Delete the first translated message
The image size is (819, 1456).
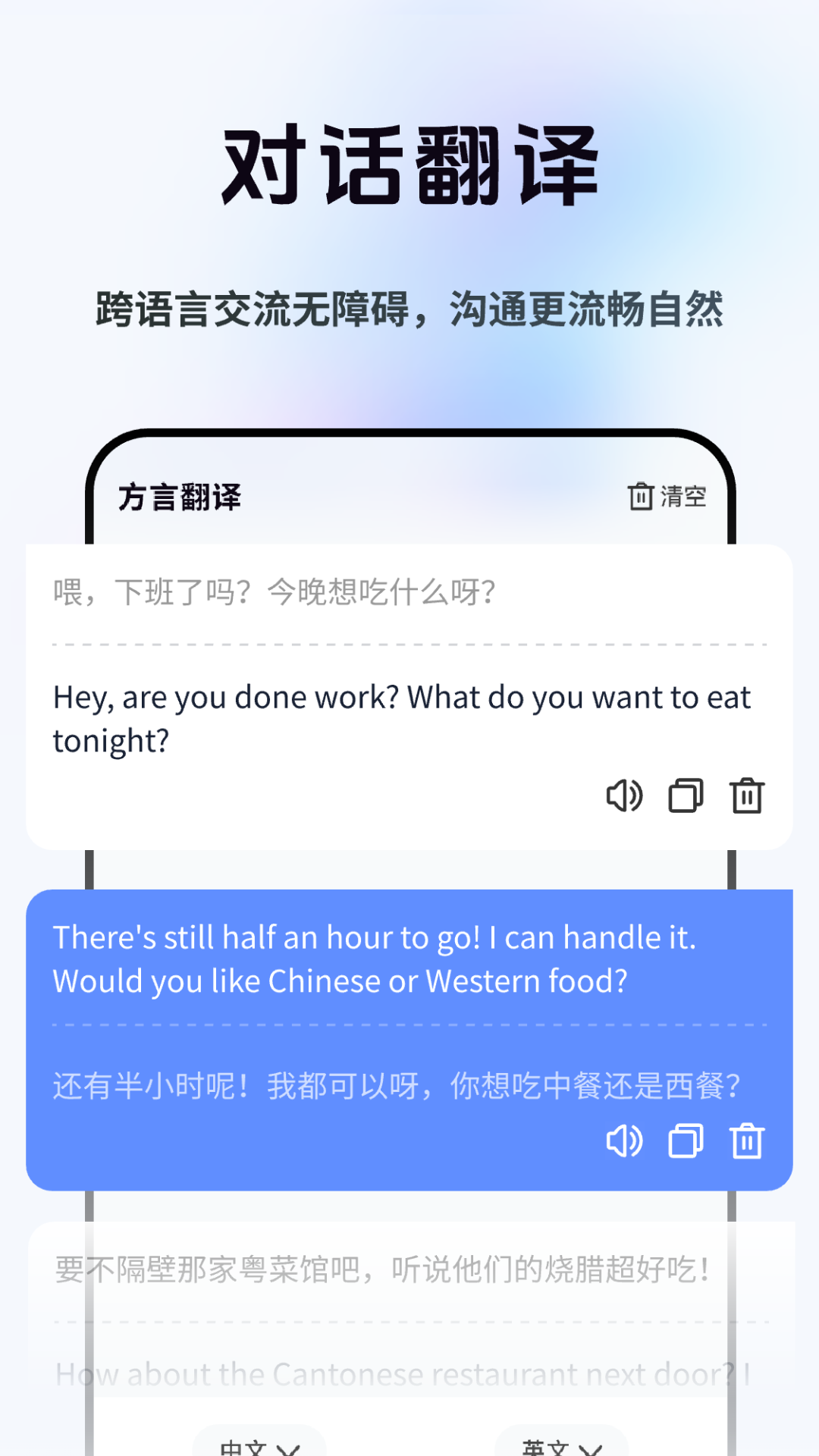pos(747,795)
